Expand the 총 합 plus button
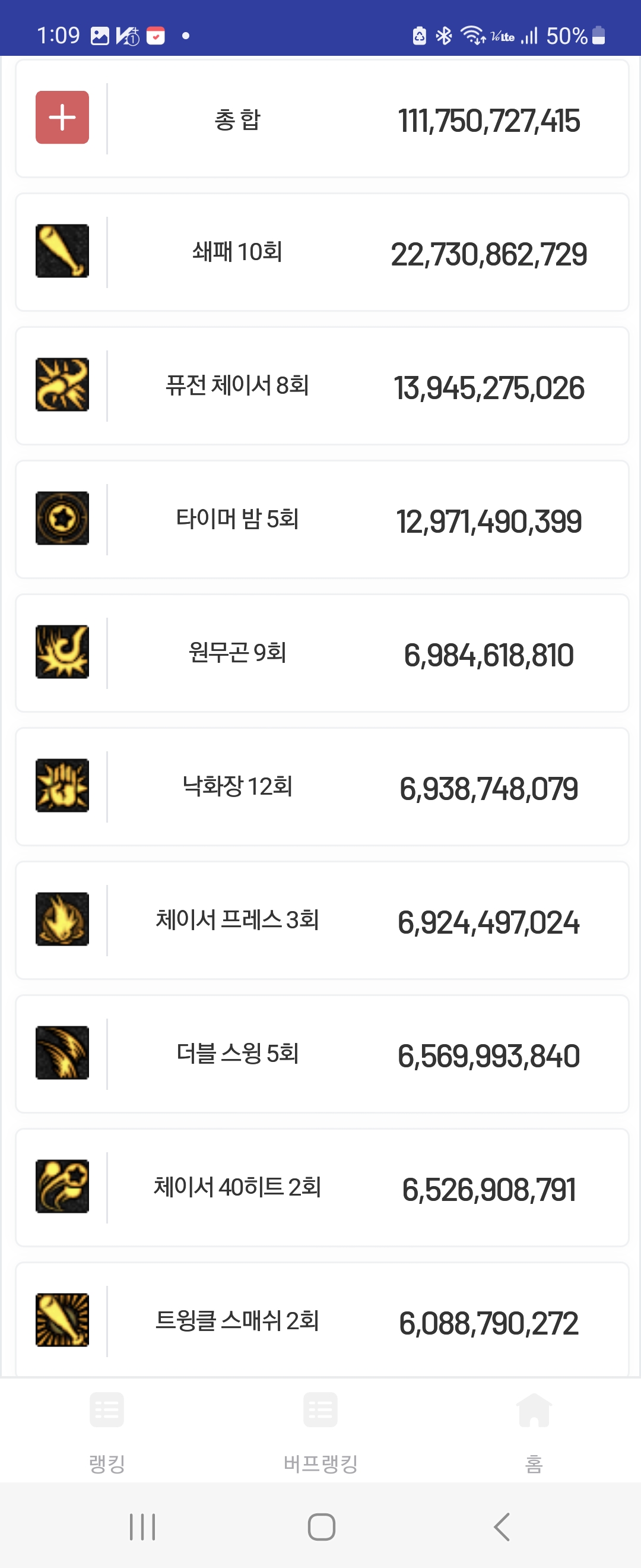641x1568 pixels. pyautogui.click(x=62, y=118)
